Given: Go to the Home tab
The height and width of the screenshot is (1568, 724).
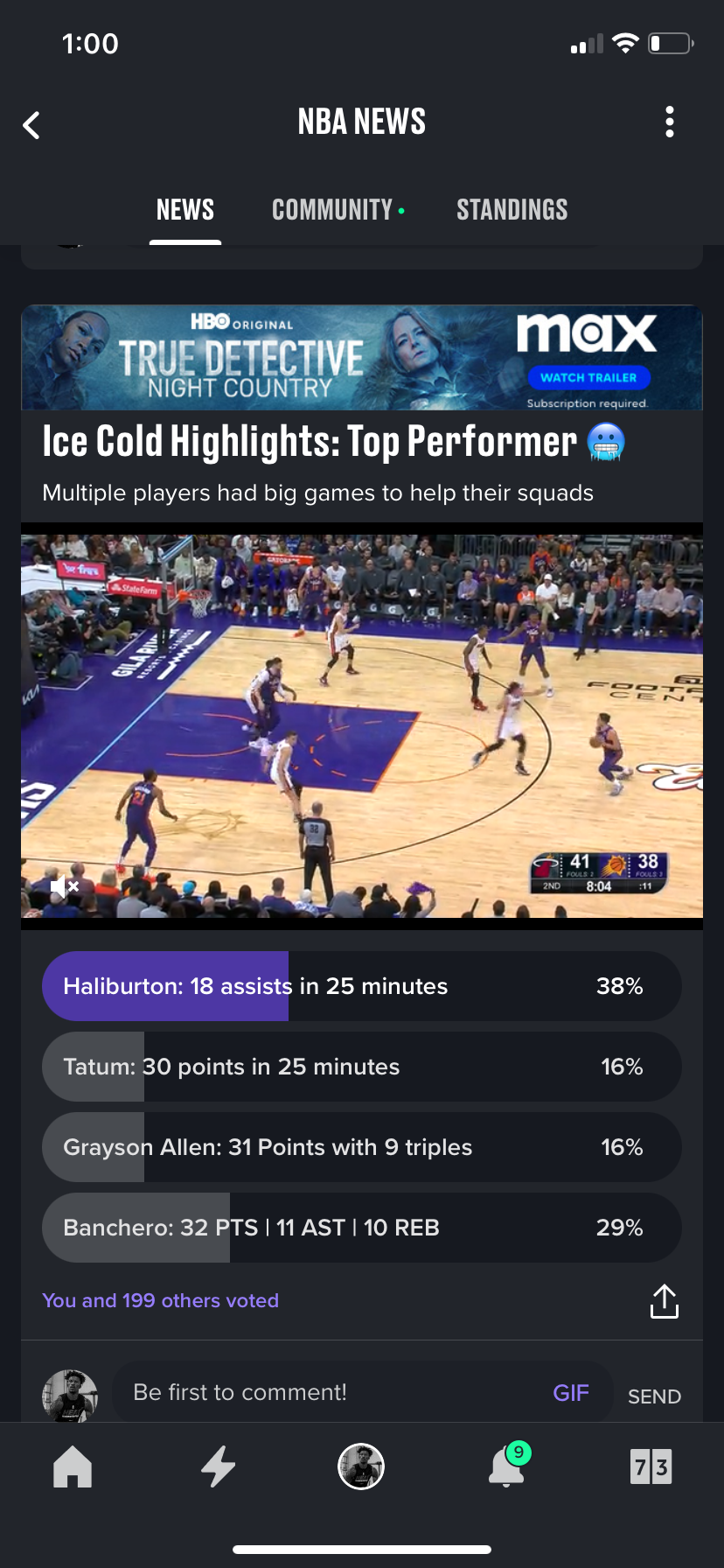Looking at the screenshot, I should pyautogui.click(x=73, y=1466).
